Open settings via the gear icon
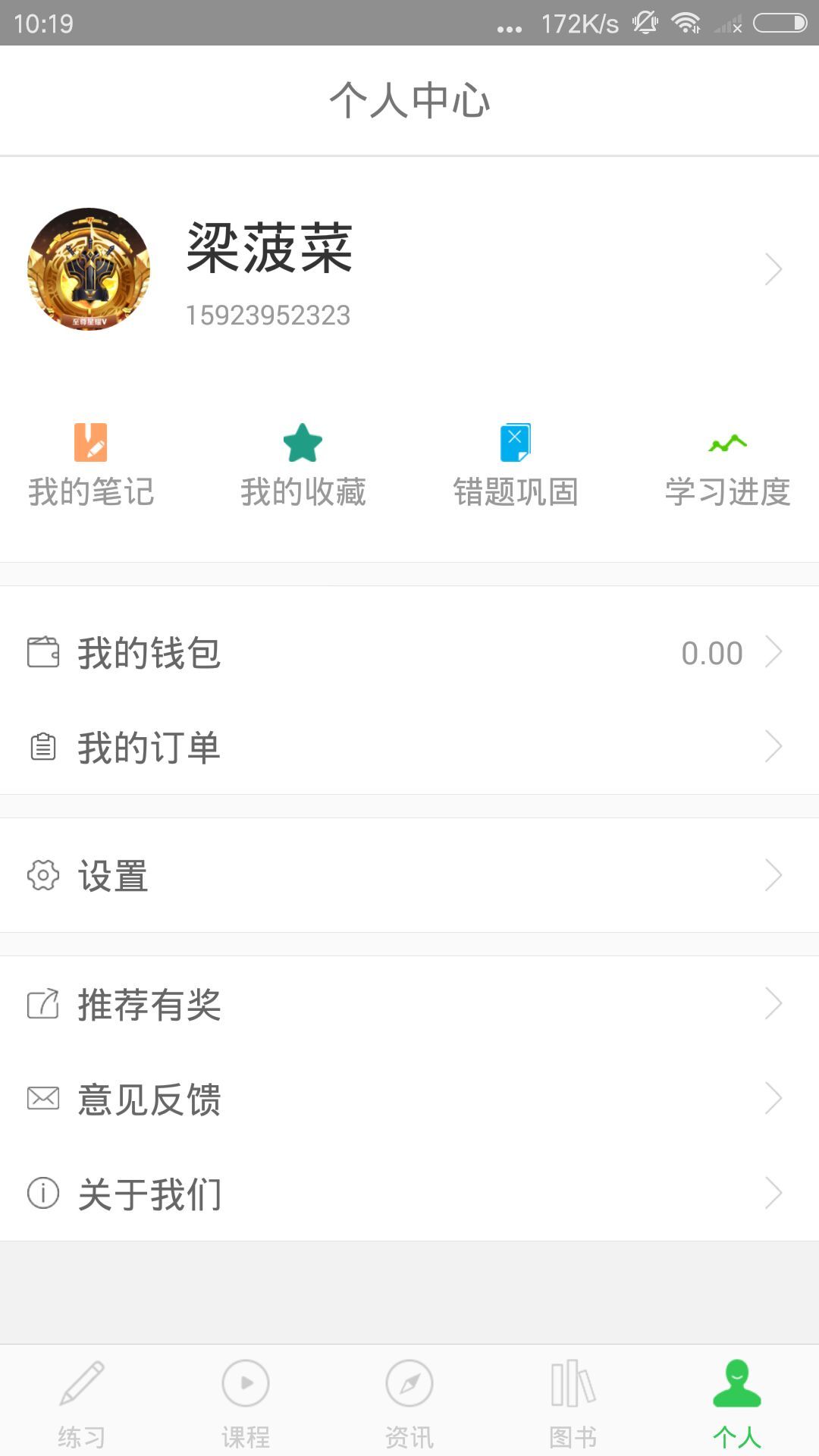This screenshot has width=819, height=1456. coord(44,877)
